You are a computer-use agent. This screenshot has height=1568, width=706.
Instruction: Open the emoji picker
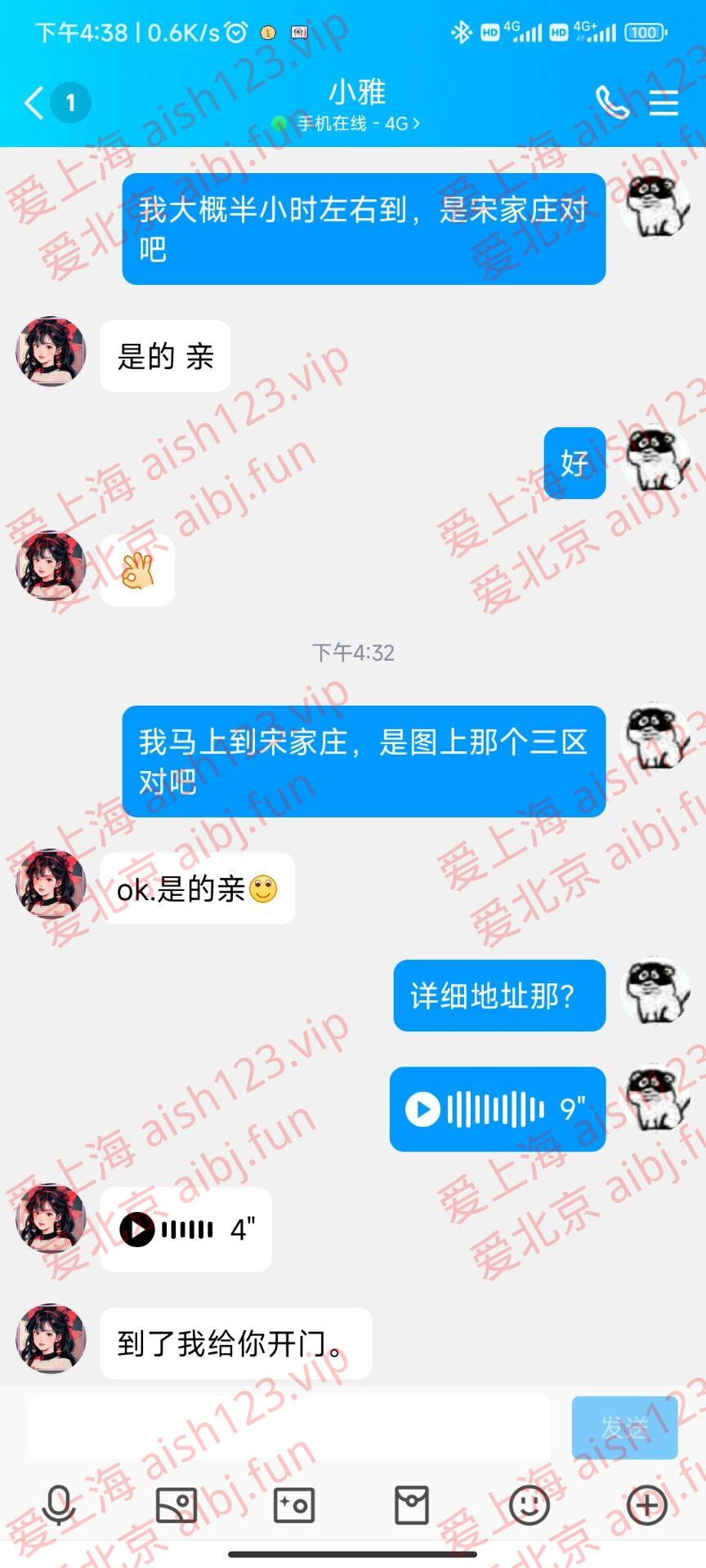[x=529, y=1504]
